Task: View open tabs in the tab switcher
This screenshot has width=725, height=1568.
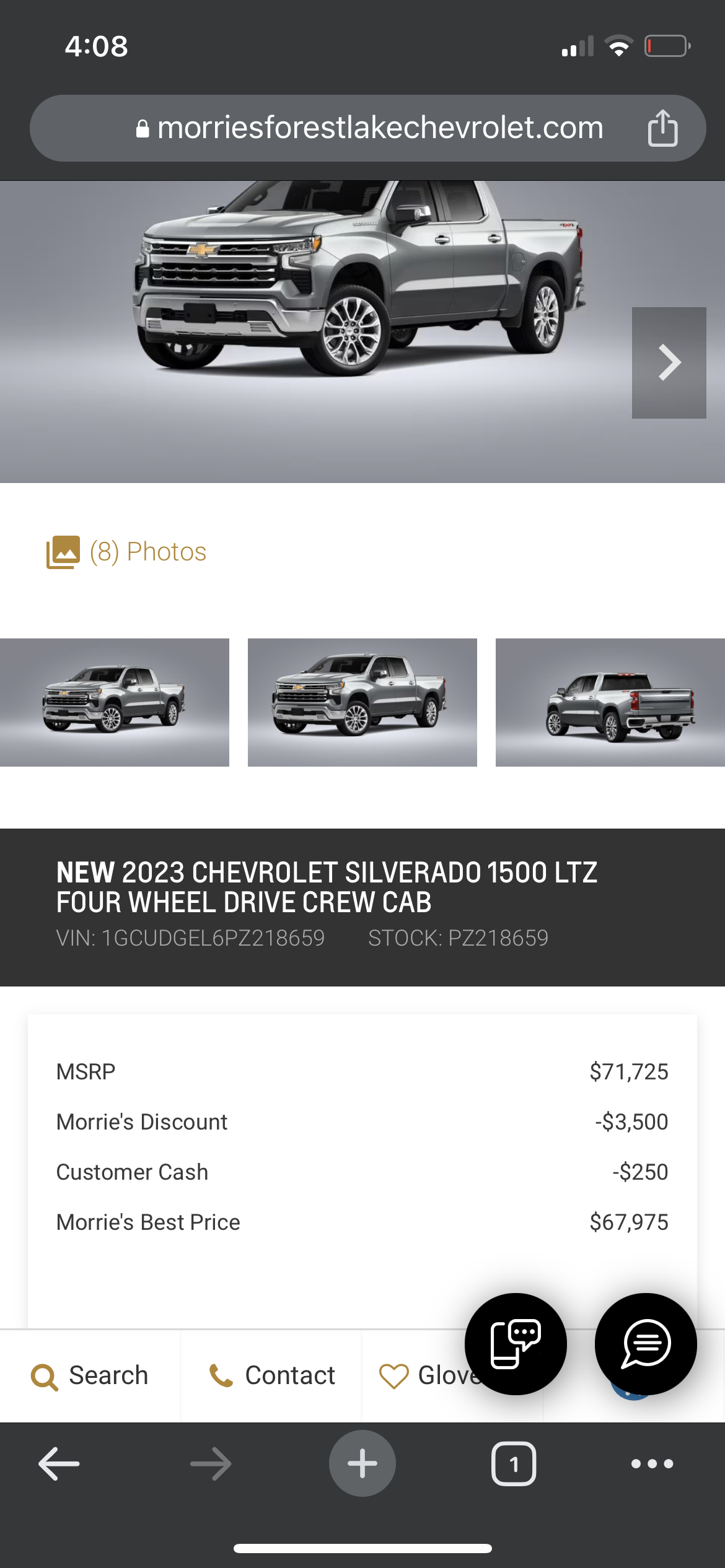Action: coord(514,1463)
